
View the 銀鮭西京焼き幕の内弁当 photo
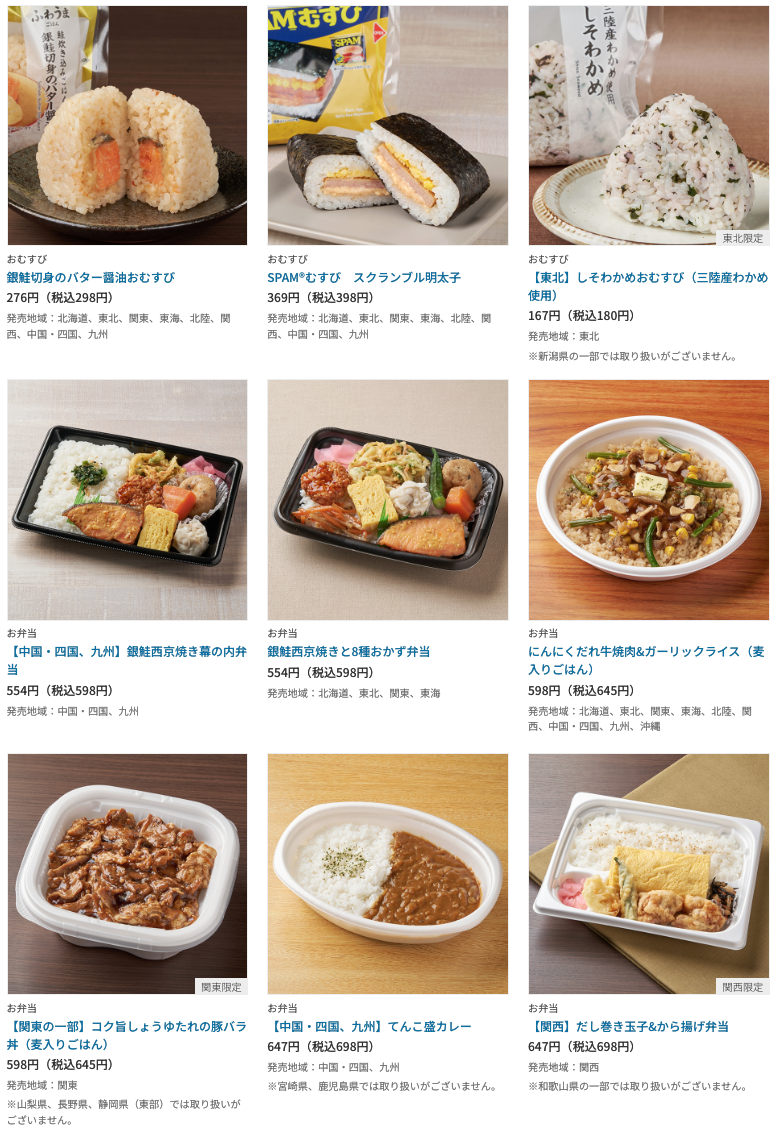[x=127, y=499]
